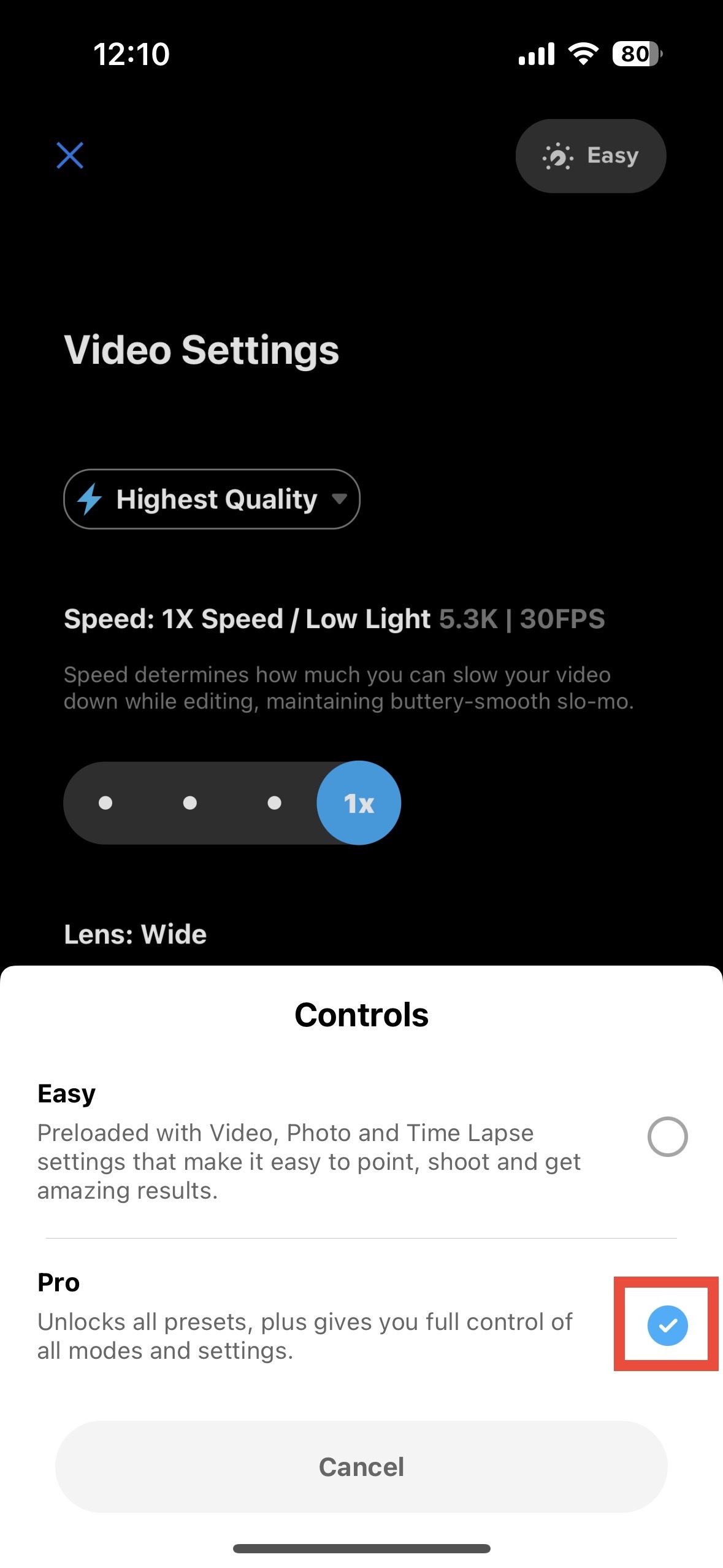The height and width of the screenshot is (1568, 723).
Task: Toggle the Easy preset pill at top right
Action: [x=590, y=156]
